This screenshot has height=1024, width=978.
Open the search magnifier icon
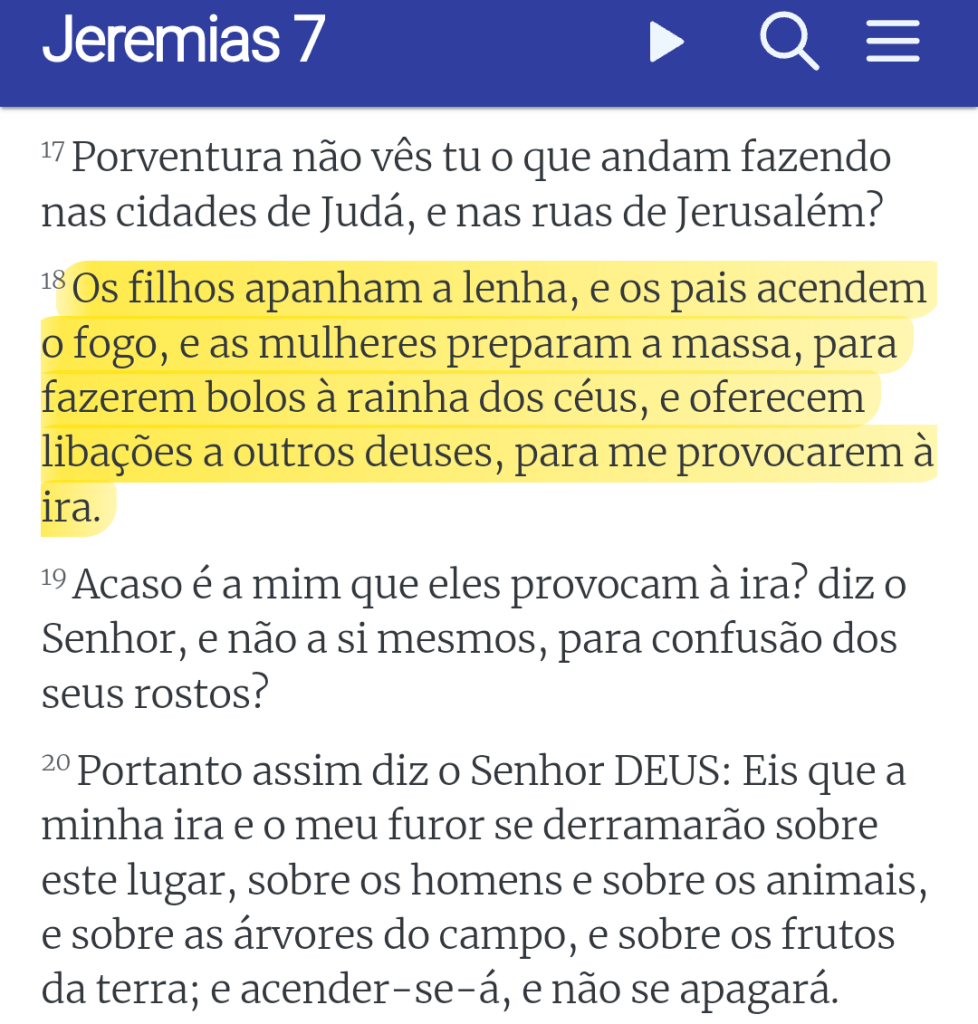pos(788,43)
